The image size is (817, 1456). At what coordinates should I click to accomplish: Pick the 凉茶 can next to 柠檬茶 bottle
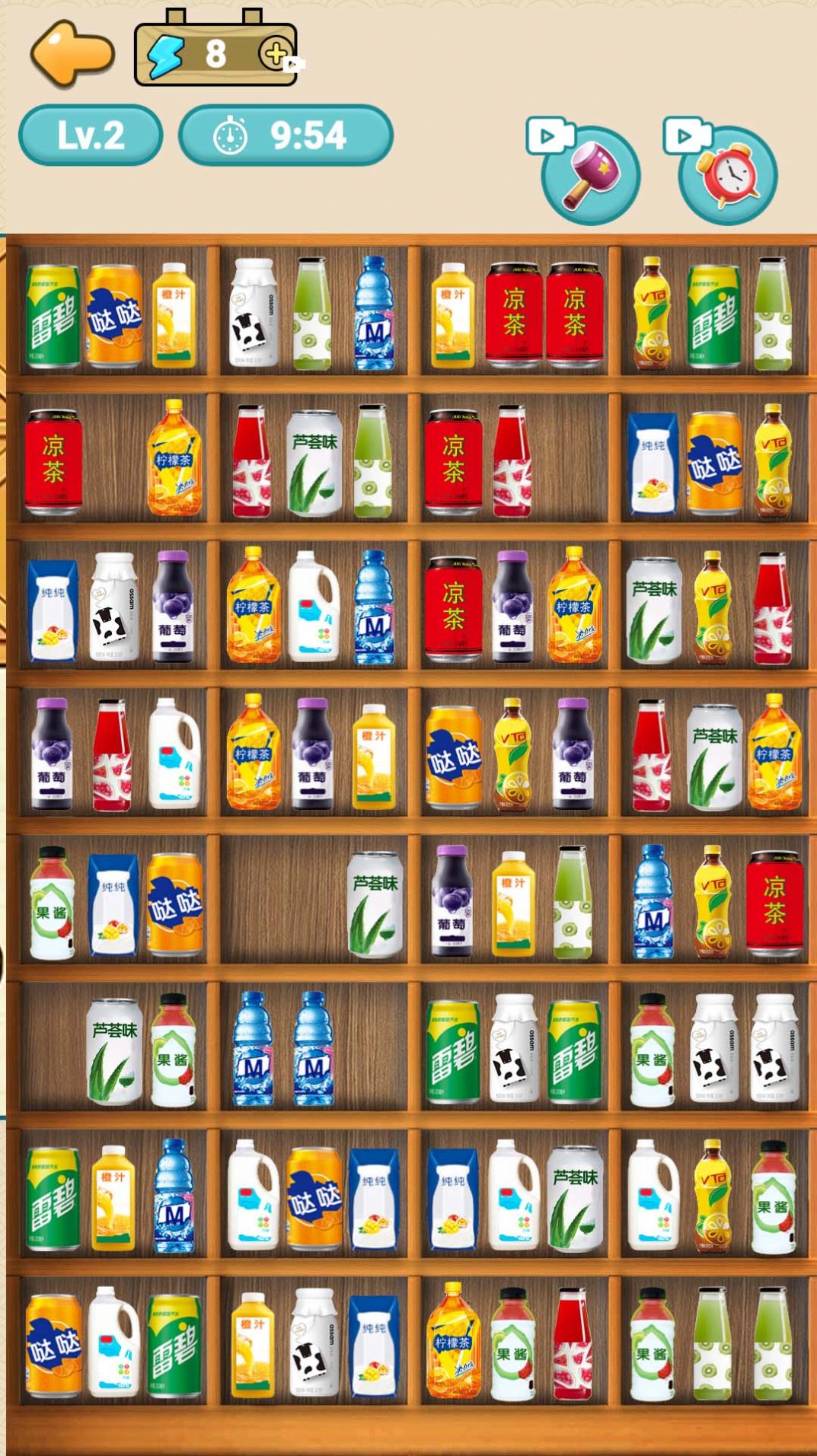(x=53, y=460)
